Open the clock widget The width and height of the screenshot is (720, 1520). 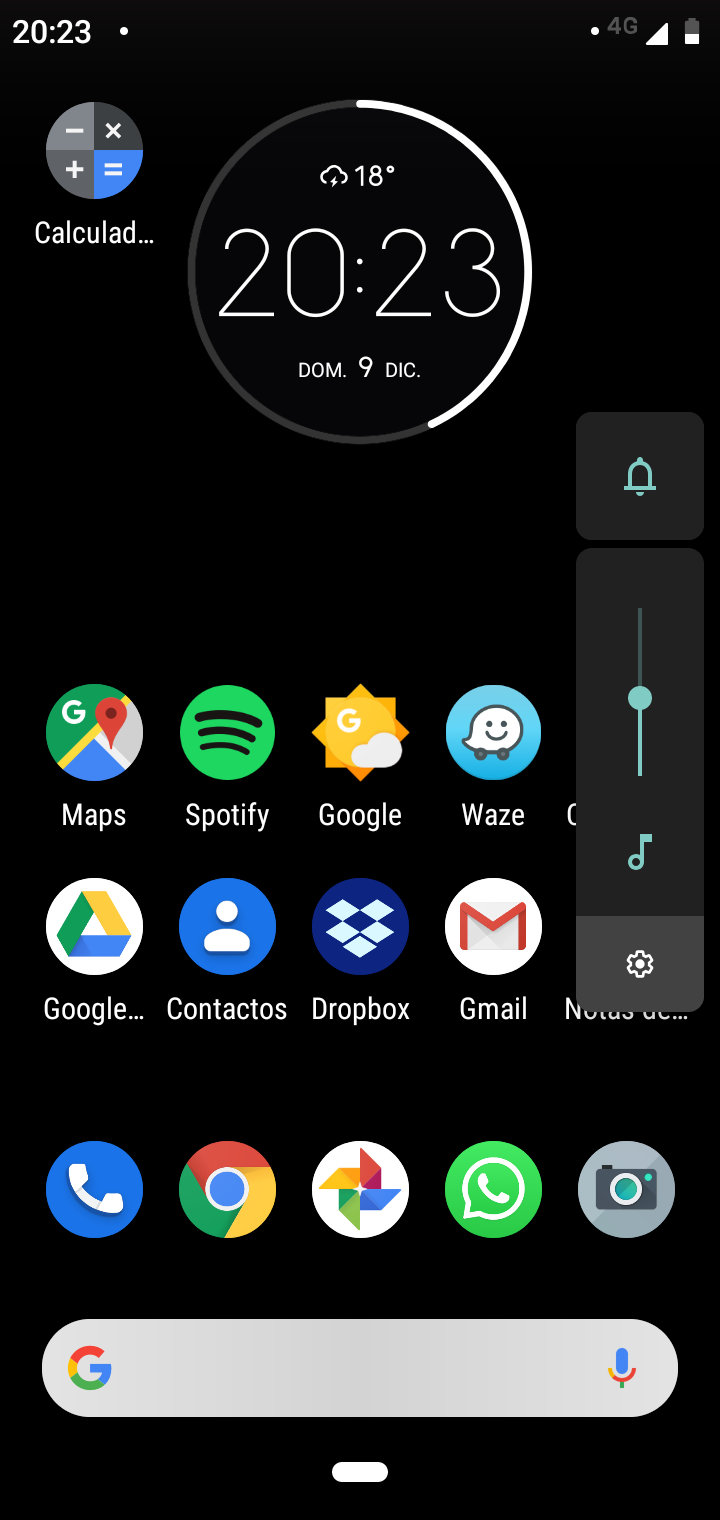pyautogui.click(x=360, y=272)
